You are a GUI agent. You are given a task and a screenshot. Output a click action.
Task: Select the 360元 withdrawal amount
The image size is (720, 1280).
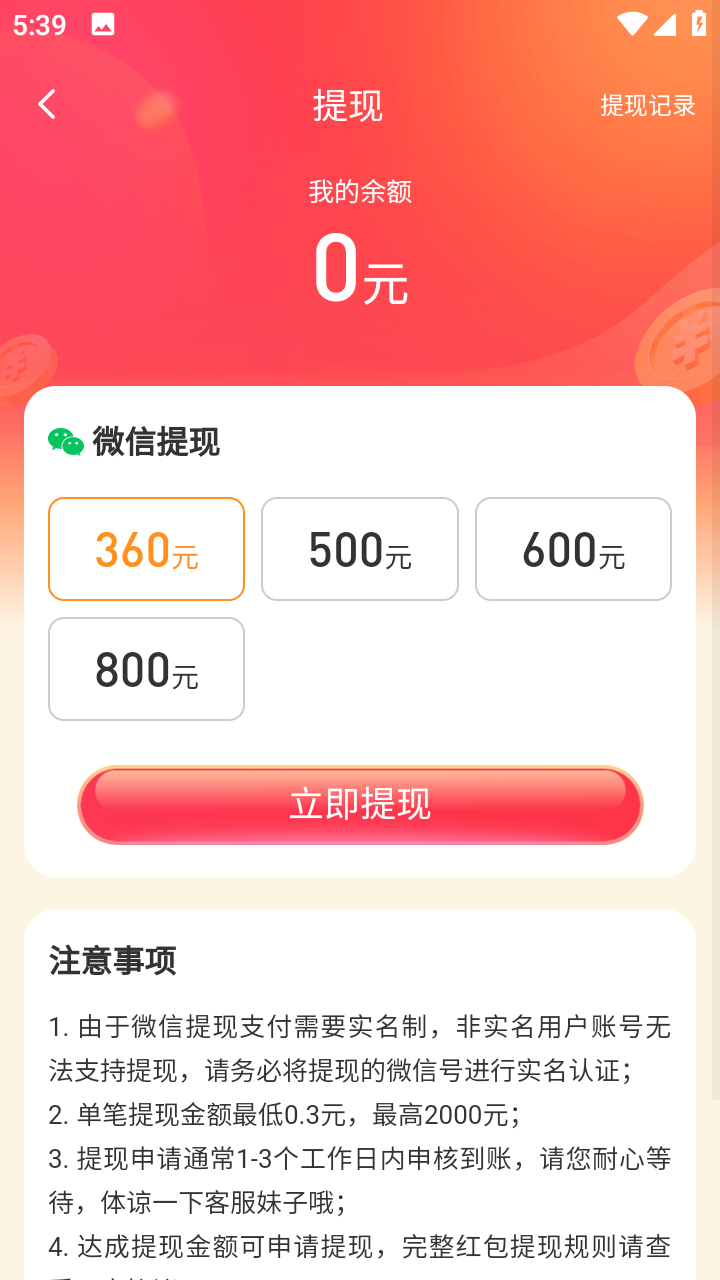pyautogui.click(x=146, y=549)
